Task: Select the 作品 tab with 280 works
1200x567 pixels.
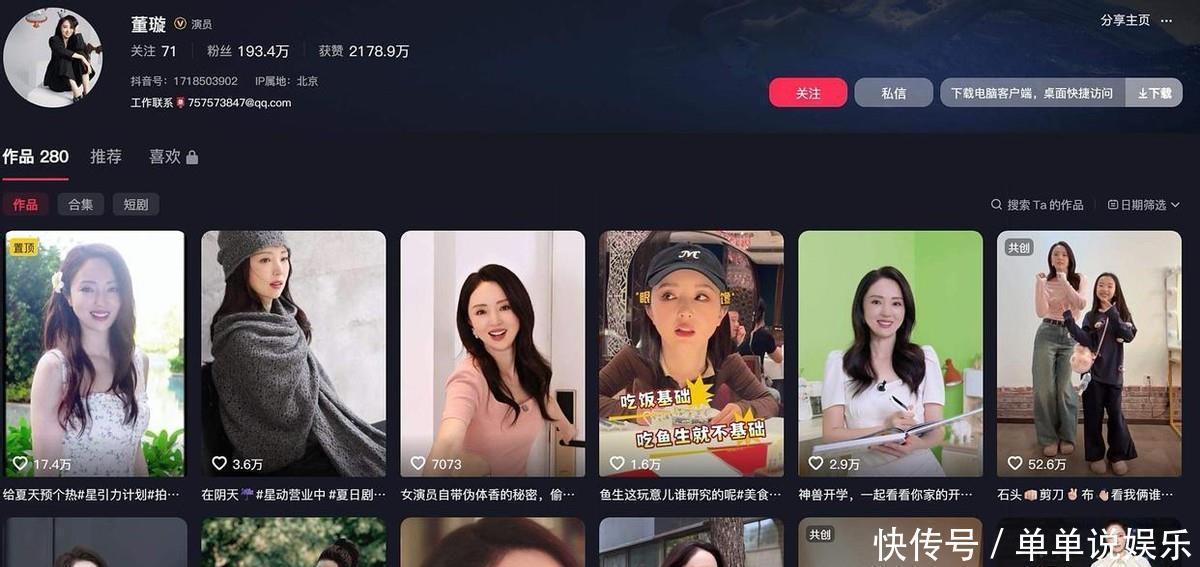Action: pos(35,157)
